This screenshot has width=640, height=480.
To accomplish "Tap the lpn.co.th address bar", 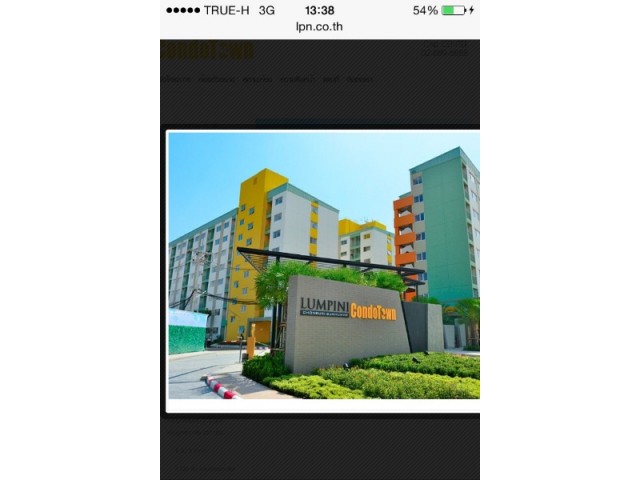I will coord(319,27).
